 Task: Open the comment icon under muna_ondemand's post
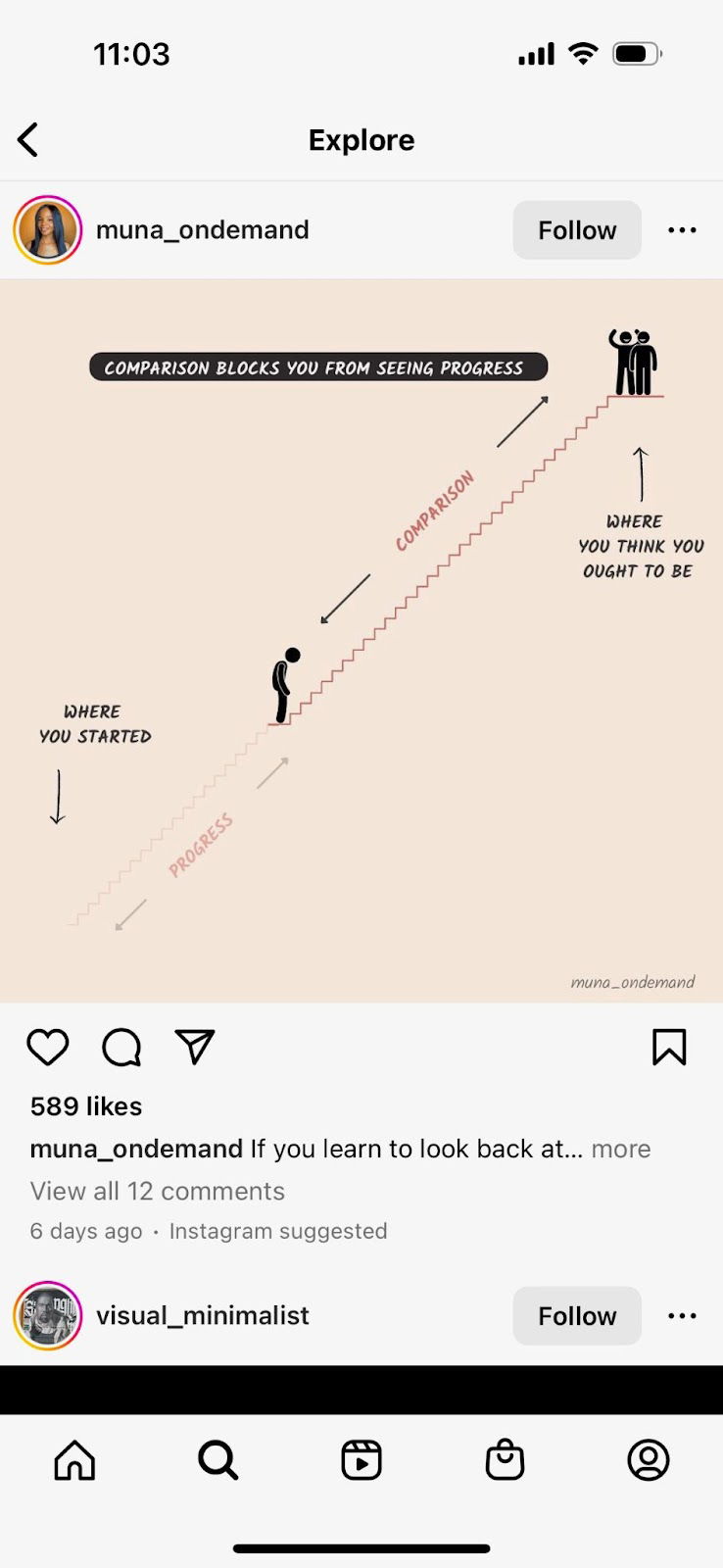[121, 1048]
